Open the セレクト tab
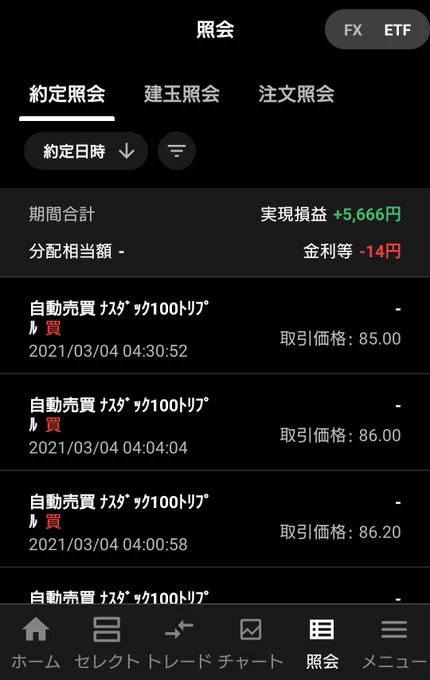Viewport: 430px width, 680px height. (107, 644)
